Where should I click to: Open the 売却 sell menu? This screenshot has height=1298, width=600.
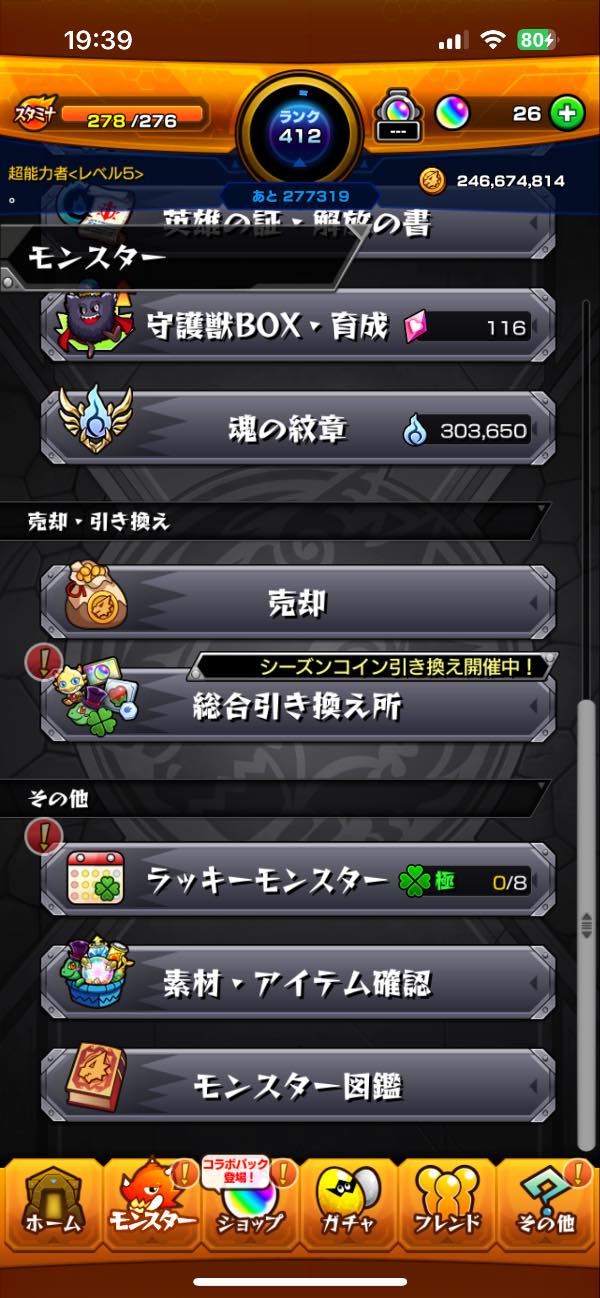point(298,603)
